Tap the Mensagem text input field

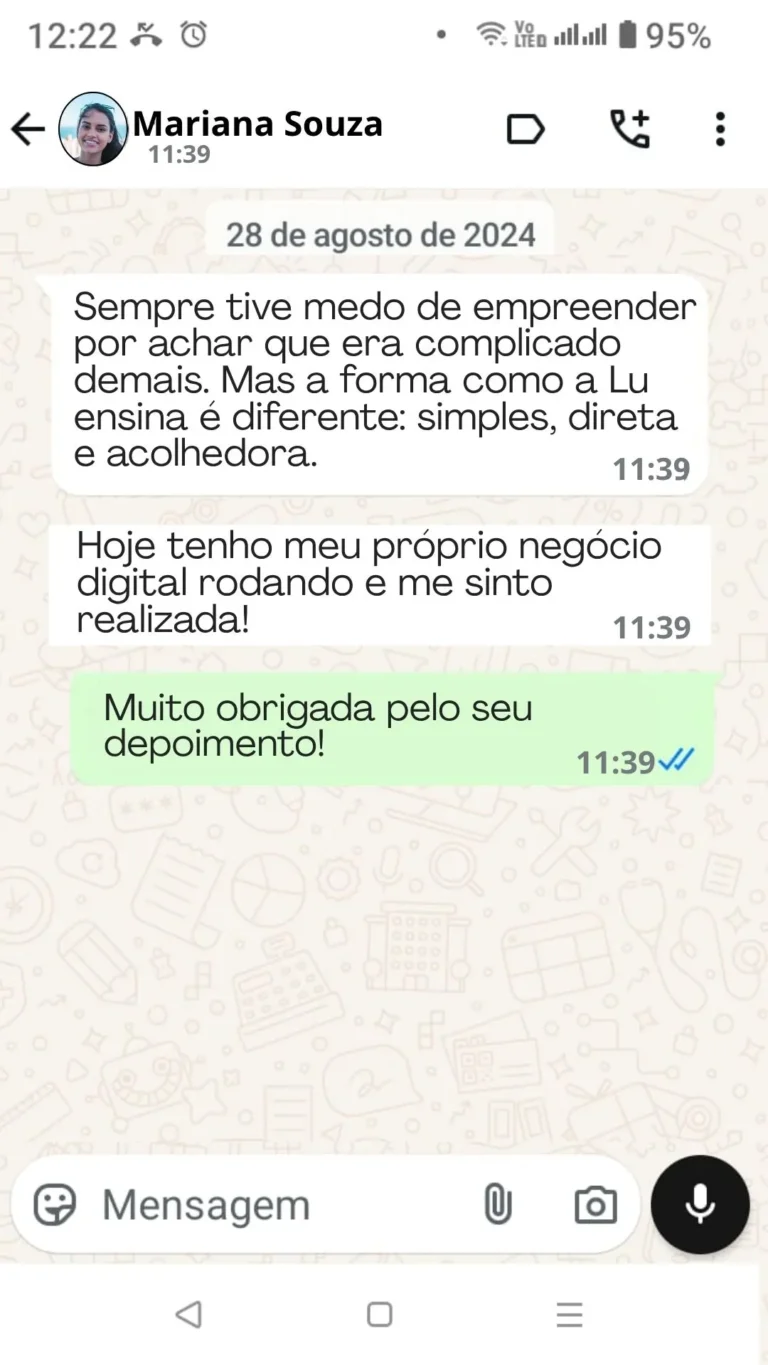pyautogui.click(x=250, y=1204)
